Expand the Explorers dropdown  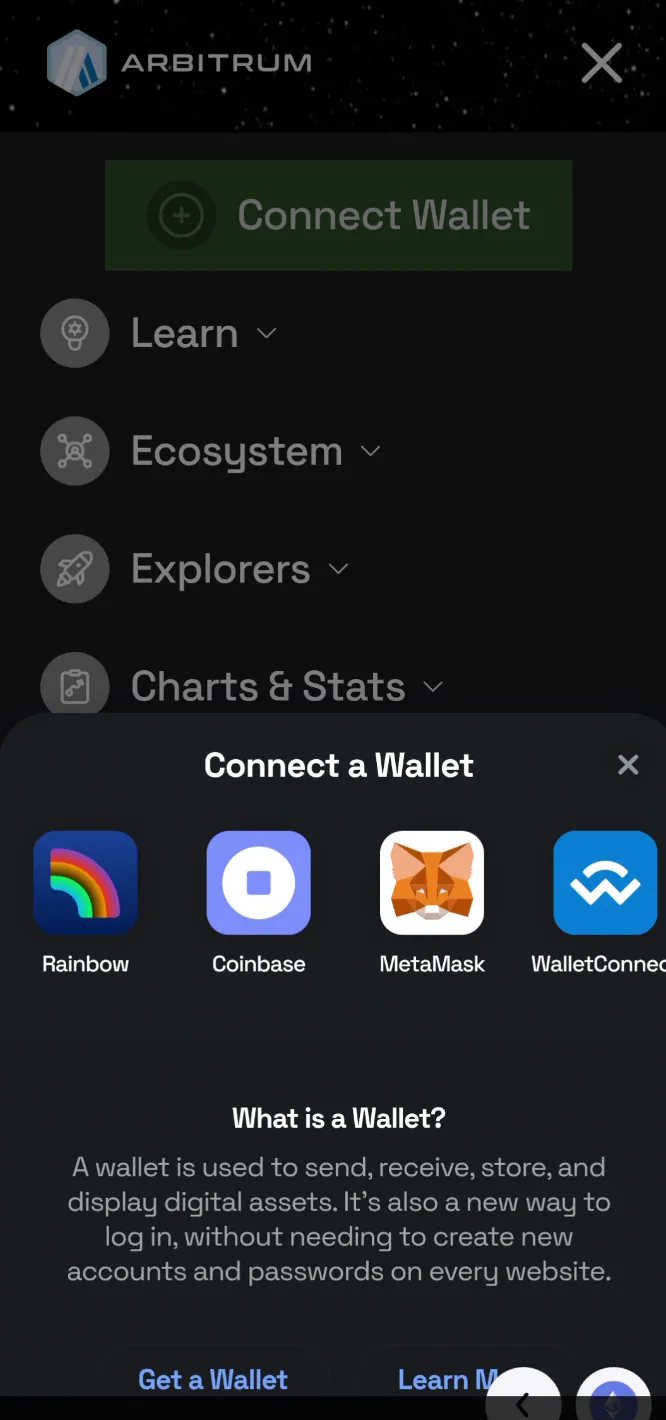[221, 569]
